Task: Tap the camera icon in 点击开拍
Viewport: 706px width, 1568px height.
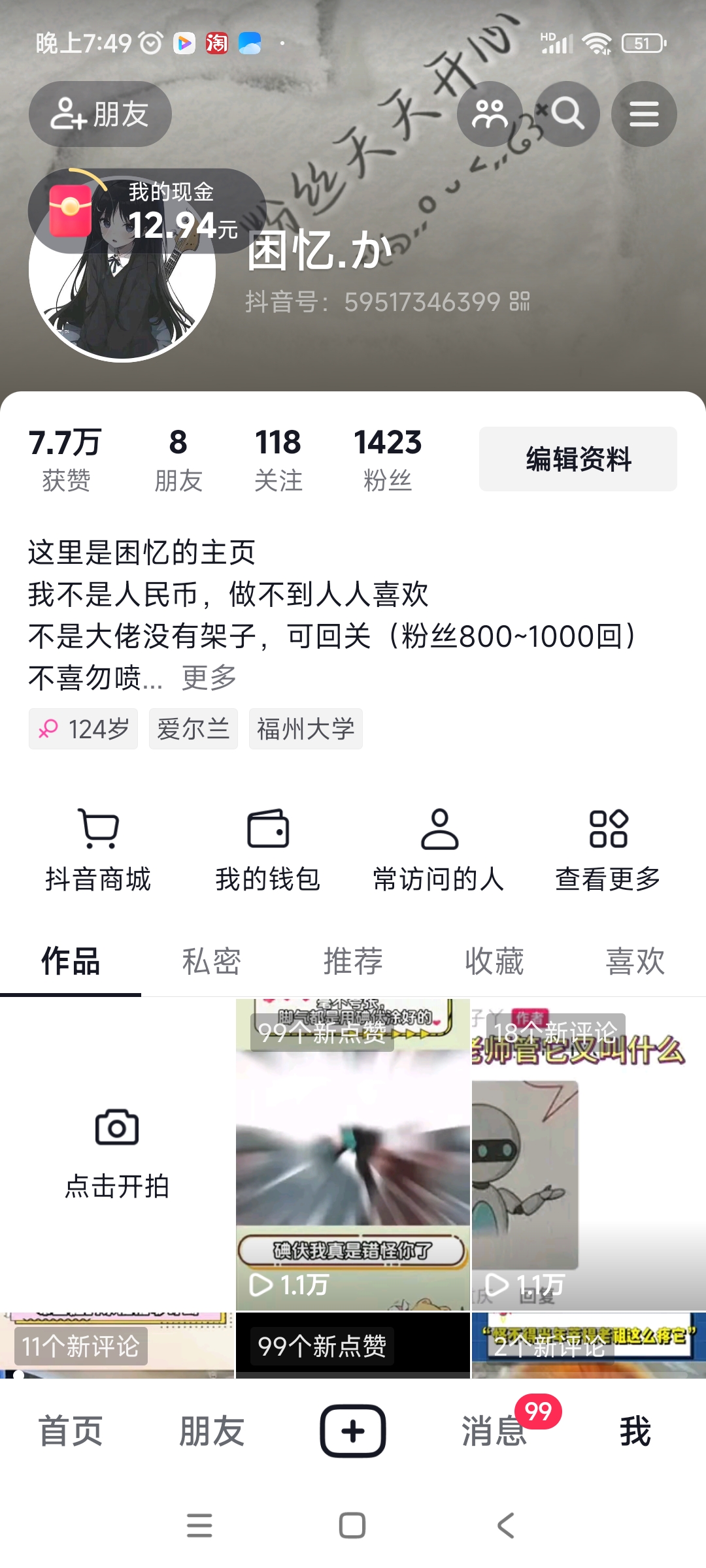Action: pyautogui.click(x=118, y=1126)
